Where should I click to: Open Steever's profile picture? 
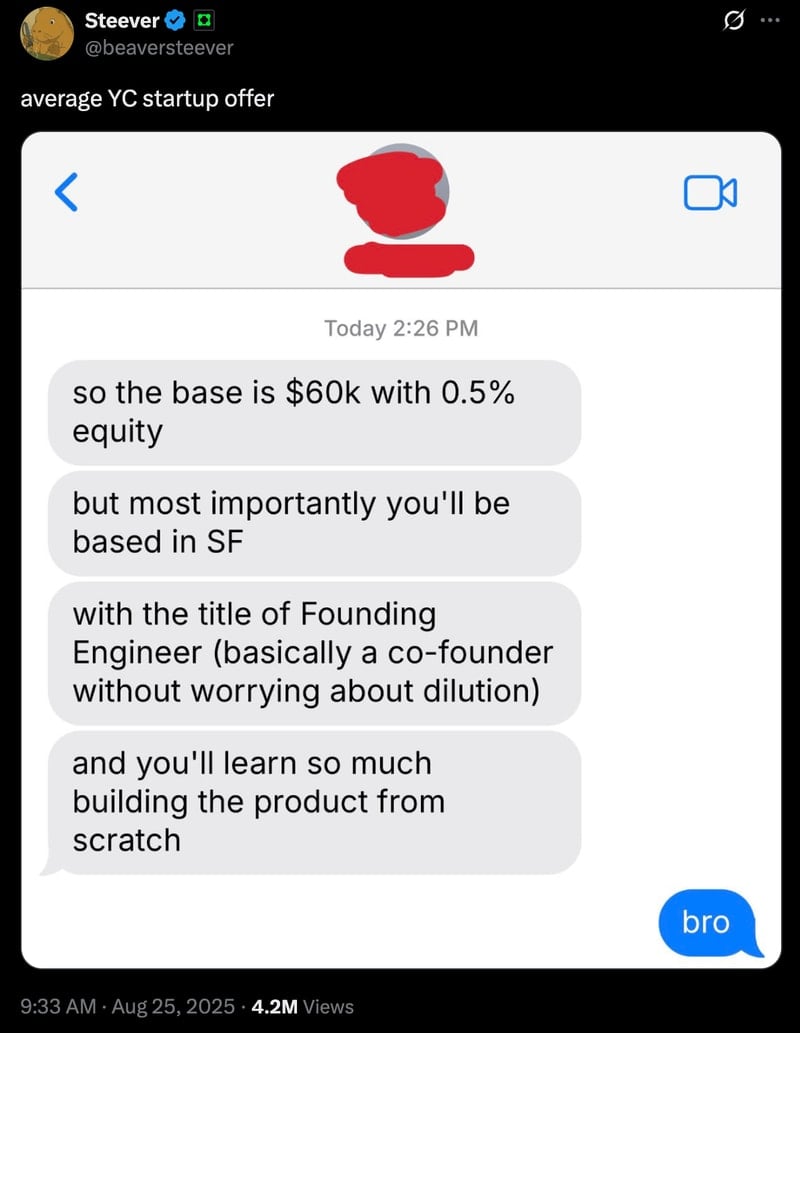(x=46, y=33)
